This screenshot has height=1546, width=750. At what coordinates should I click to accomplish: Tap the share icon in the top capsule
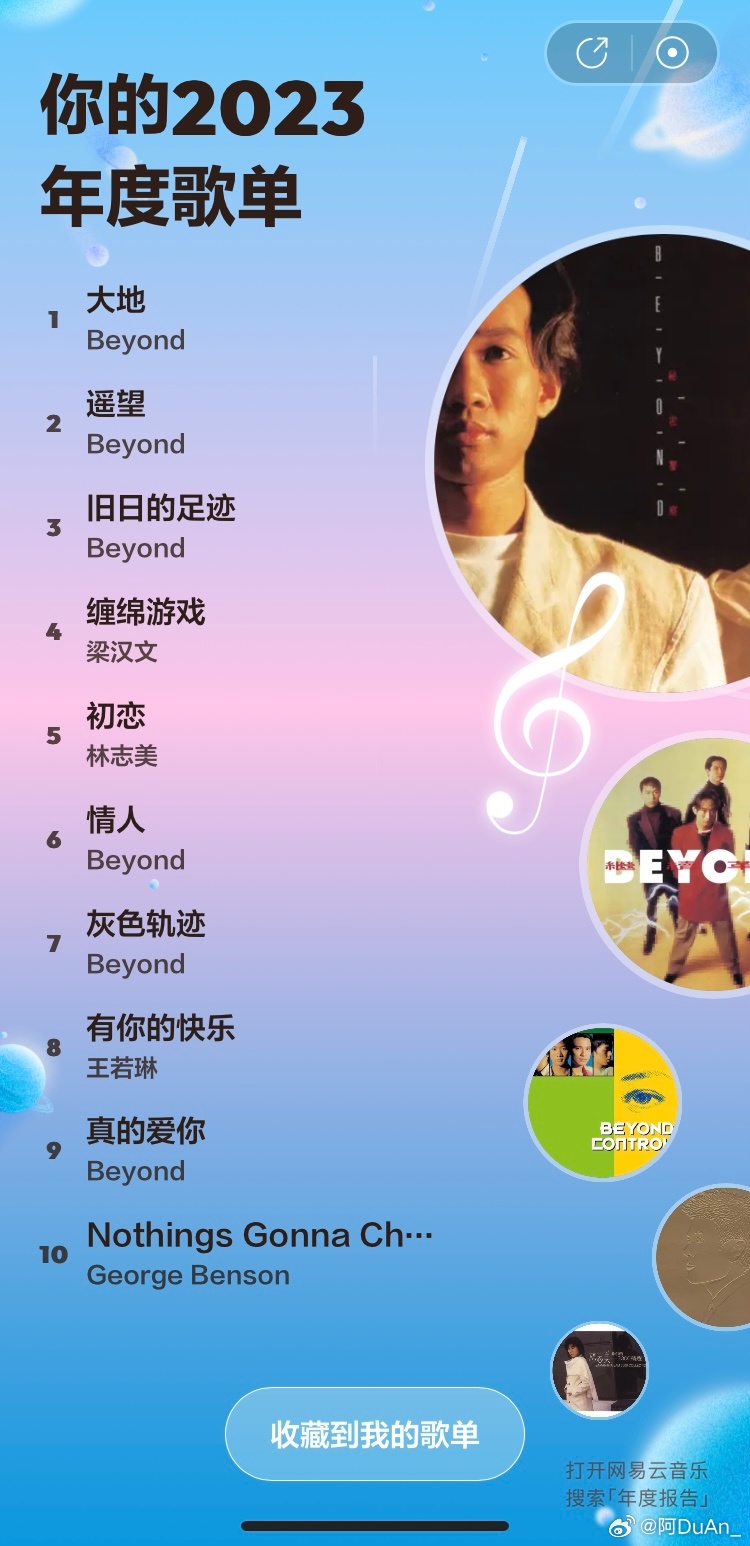pyautogui.click(x=592, y=53)
